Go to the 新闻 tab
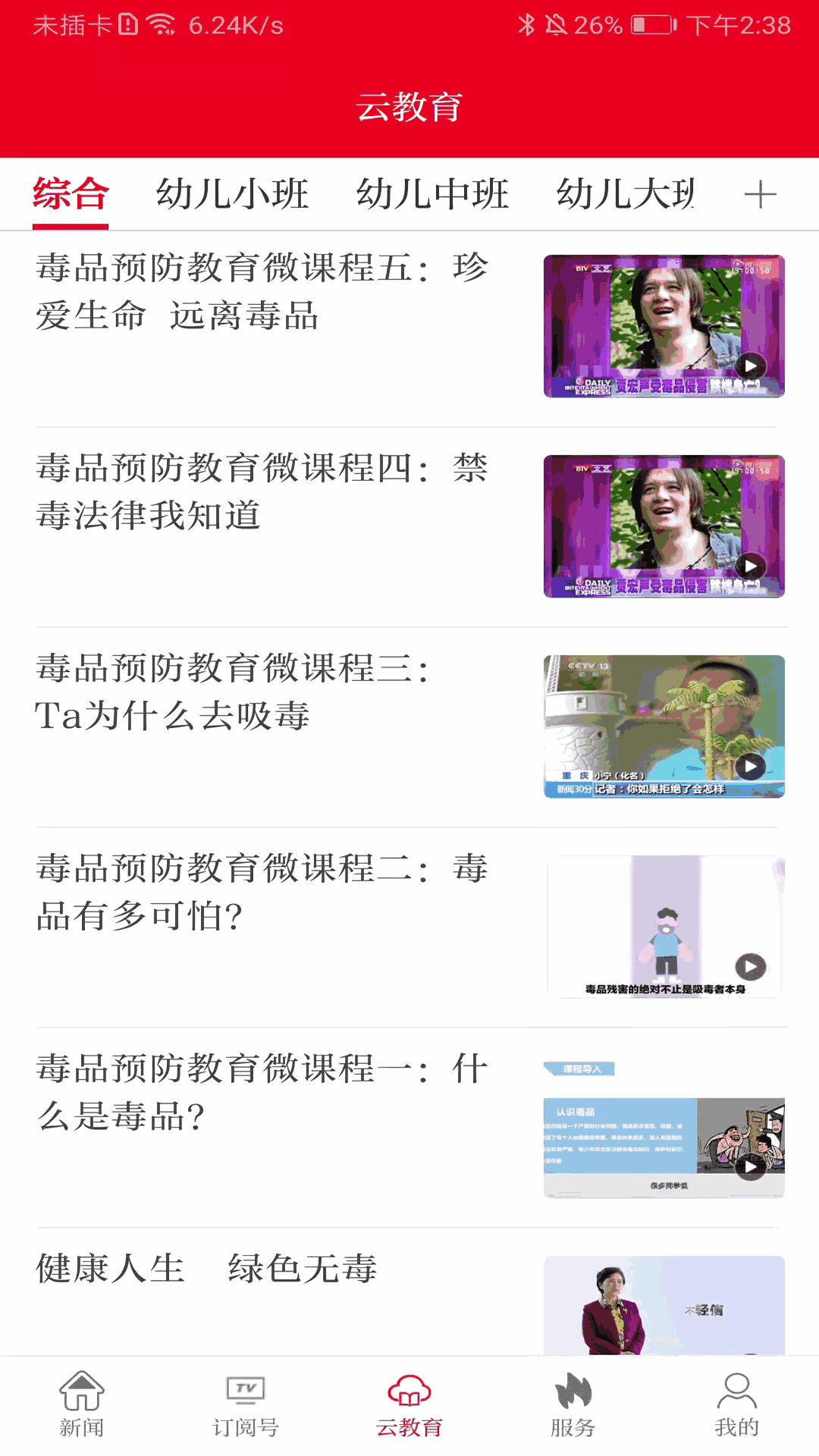819x1456 pixels. [82, 1405]
